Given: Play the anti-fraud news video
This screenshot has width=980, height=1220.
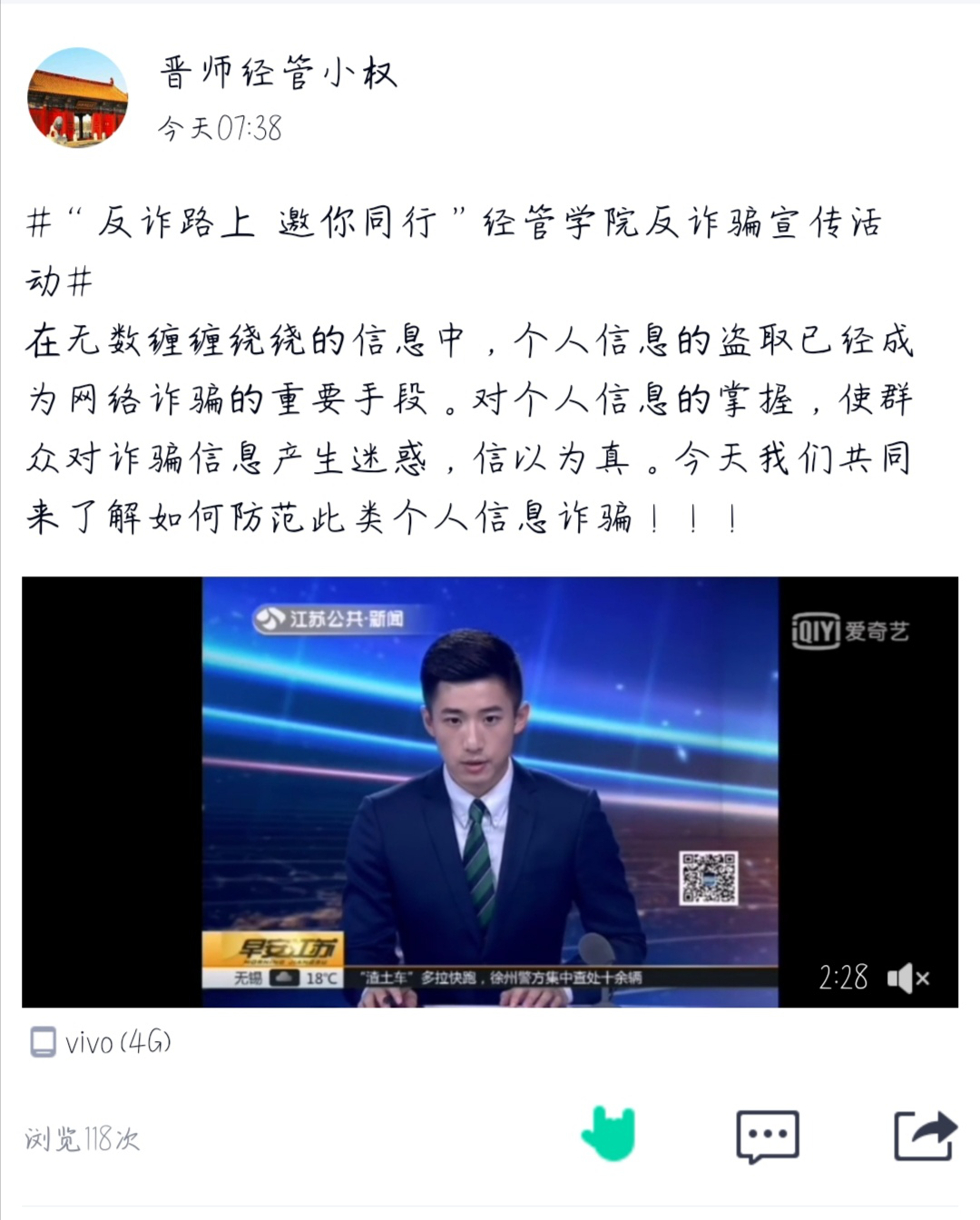Looking at the screenshot, I should [490, 792].
